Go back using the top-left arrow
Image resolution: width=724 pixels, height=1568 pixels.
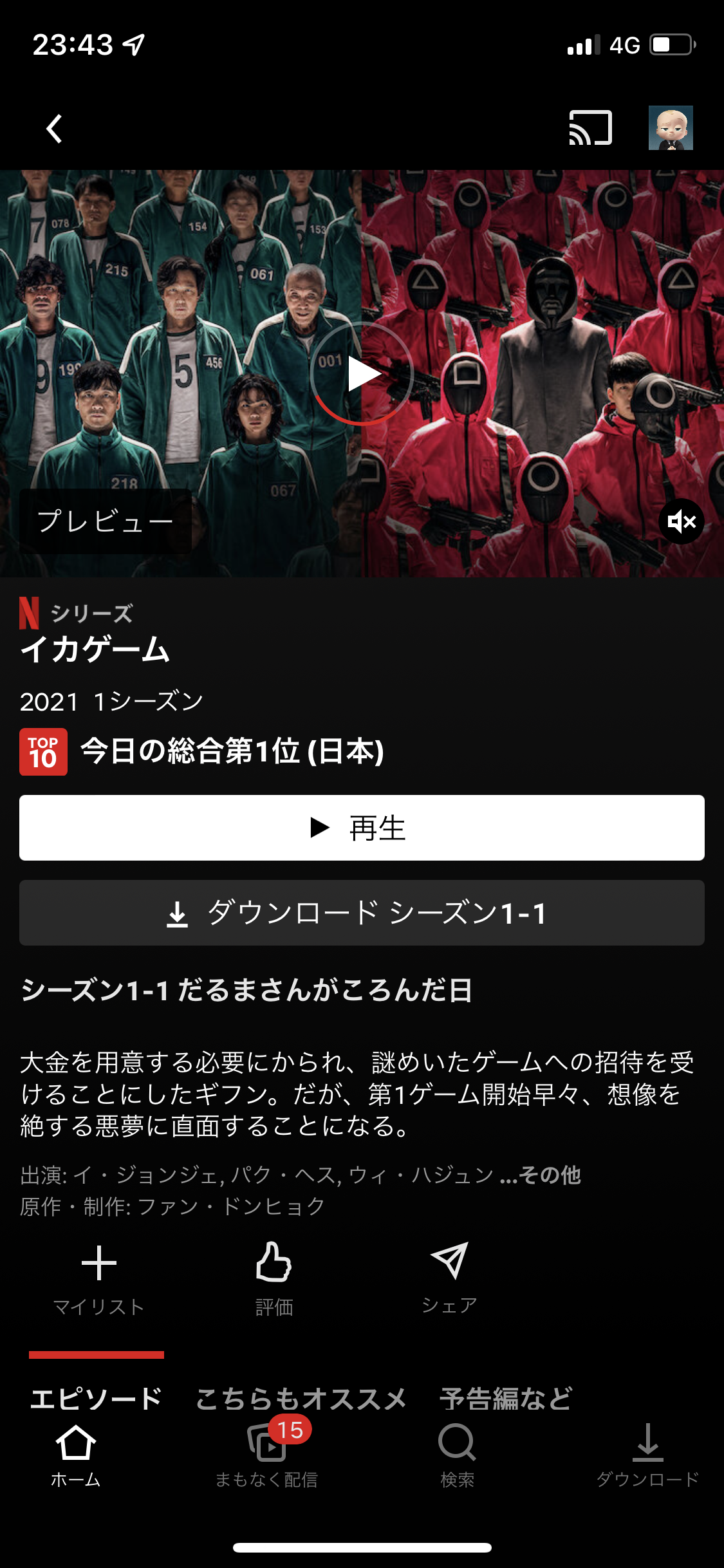(55, 129)
